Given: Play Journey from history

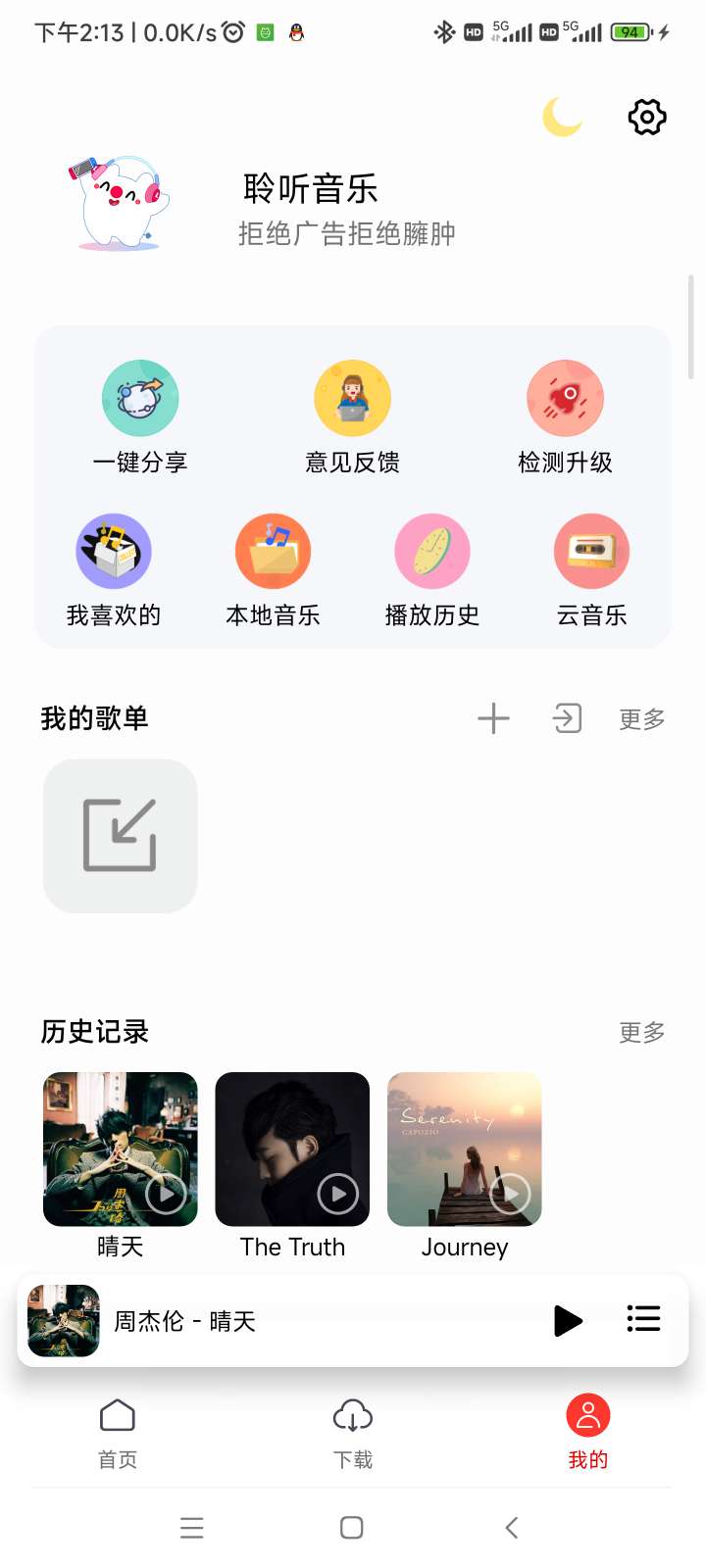Looking at the screenshot, I should (465, 1150).
